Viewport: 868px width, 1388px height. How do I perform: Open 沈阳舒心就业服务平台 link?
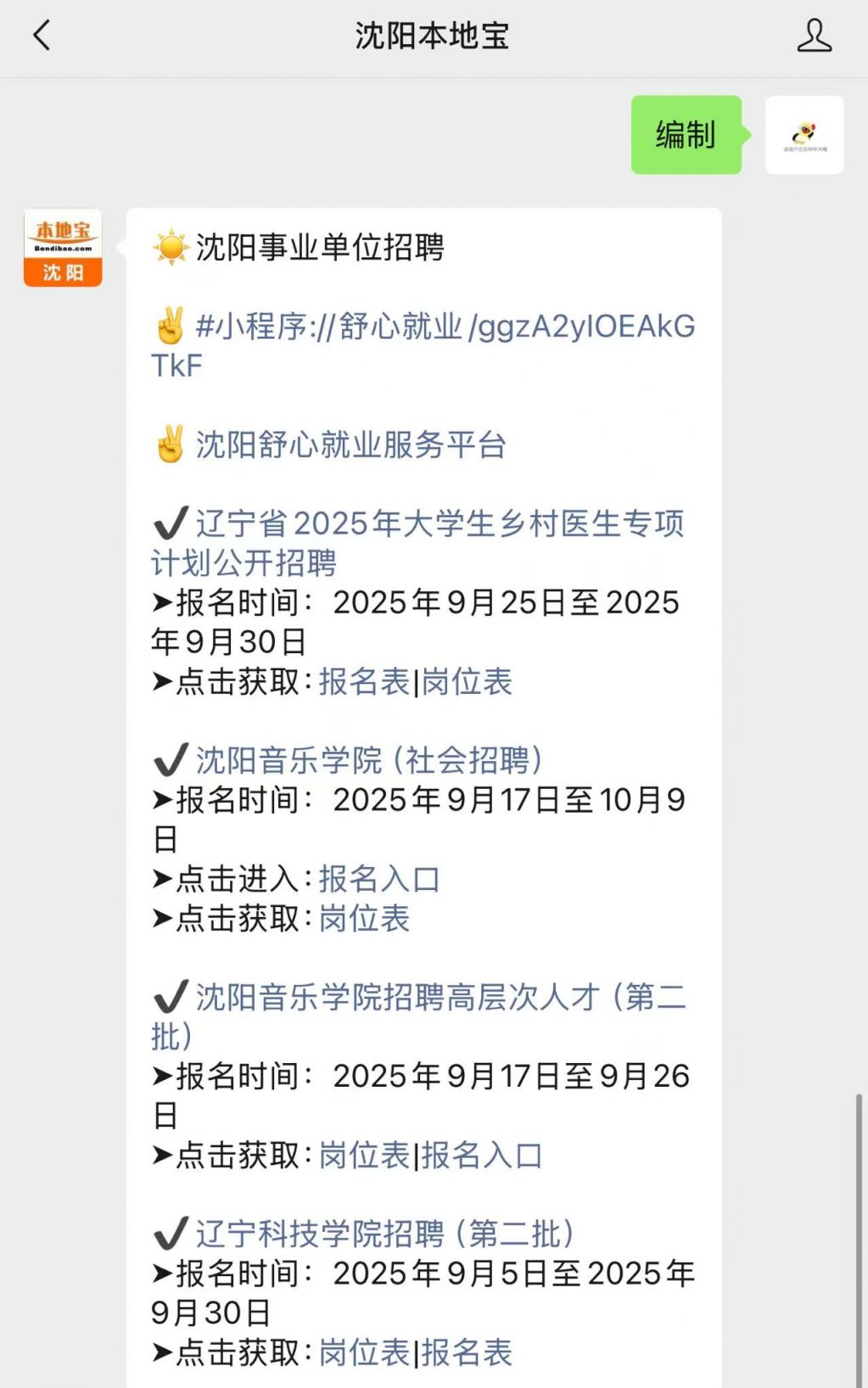pyautogui.click(x=350, y=445)
